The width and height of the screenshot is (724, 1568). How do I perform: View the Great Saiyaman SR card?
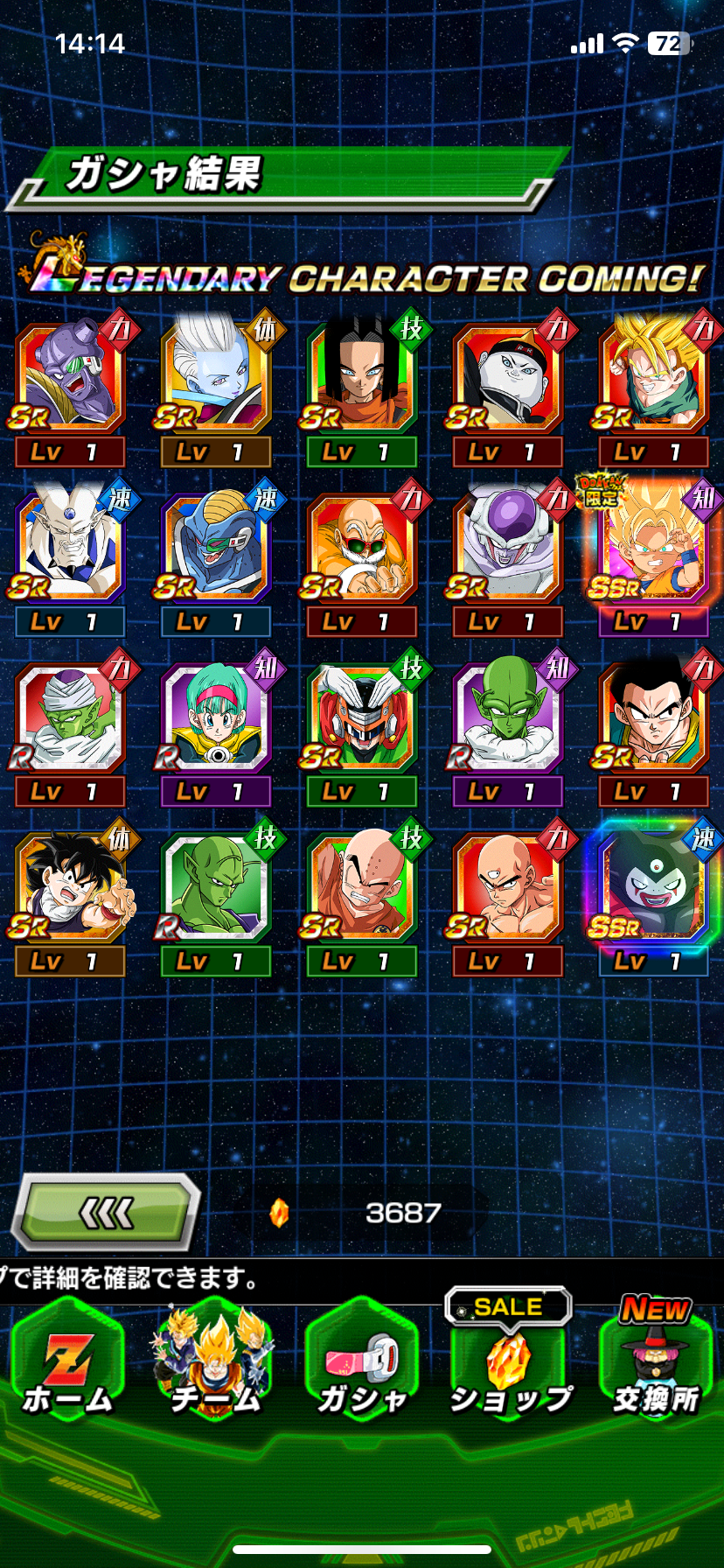tap(361, 719)
